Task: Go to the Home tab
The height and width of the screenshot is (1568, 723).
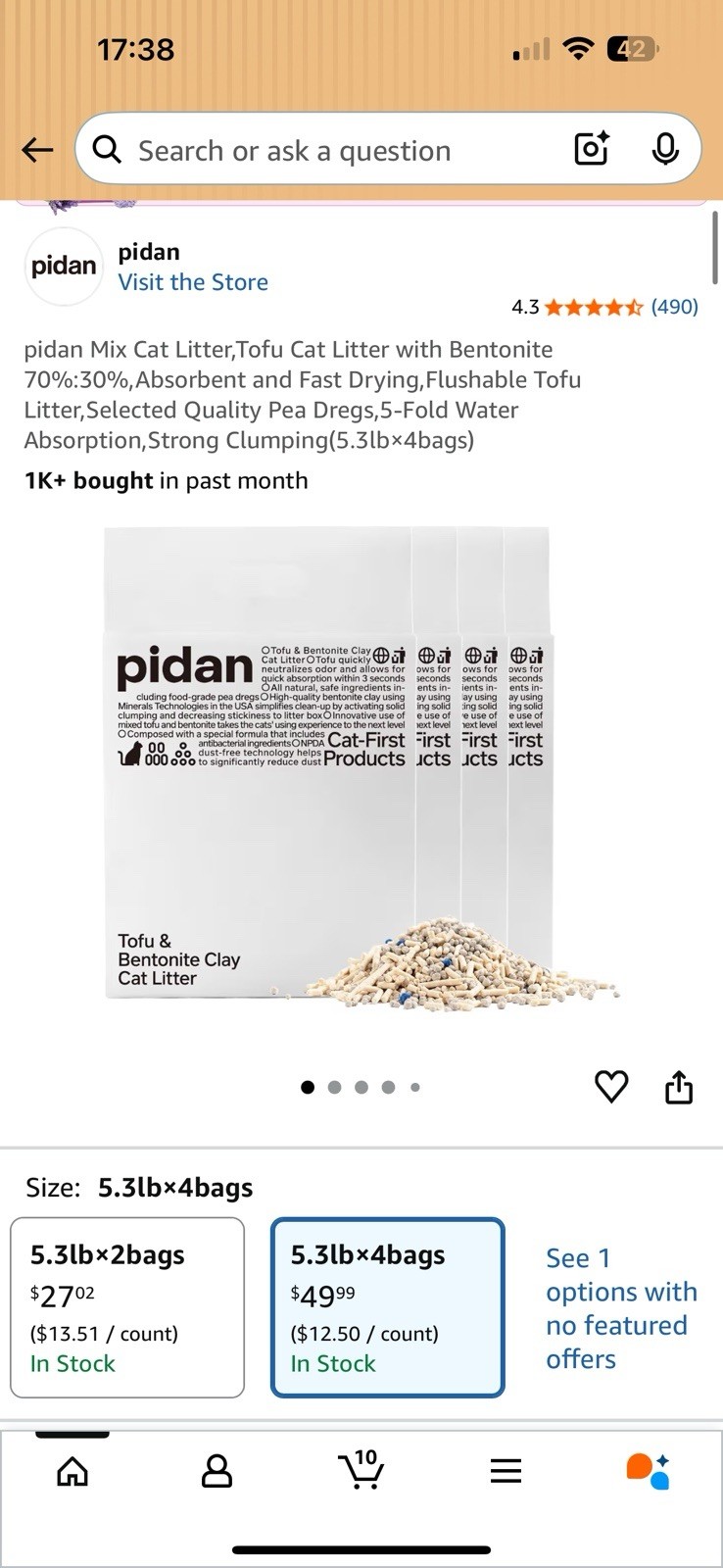Action: coord(72,1471)
